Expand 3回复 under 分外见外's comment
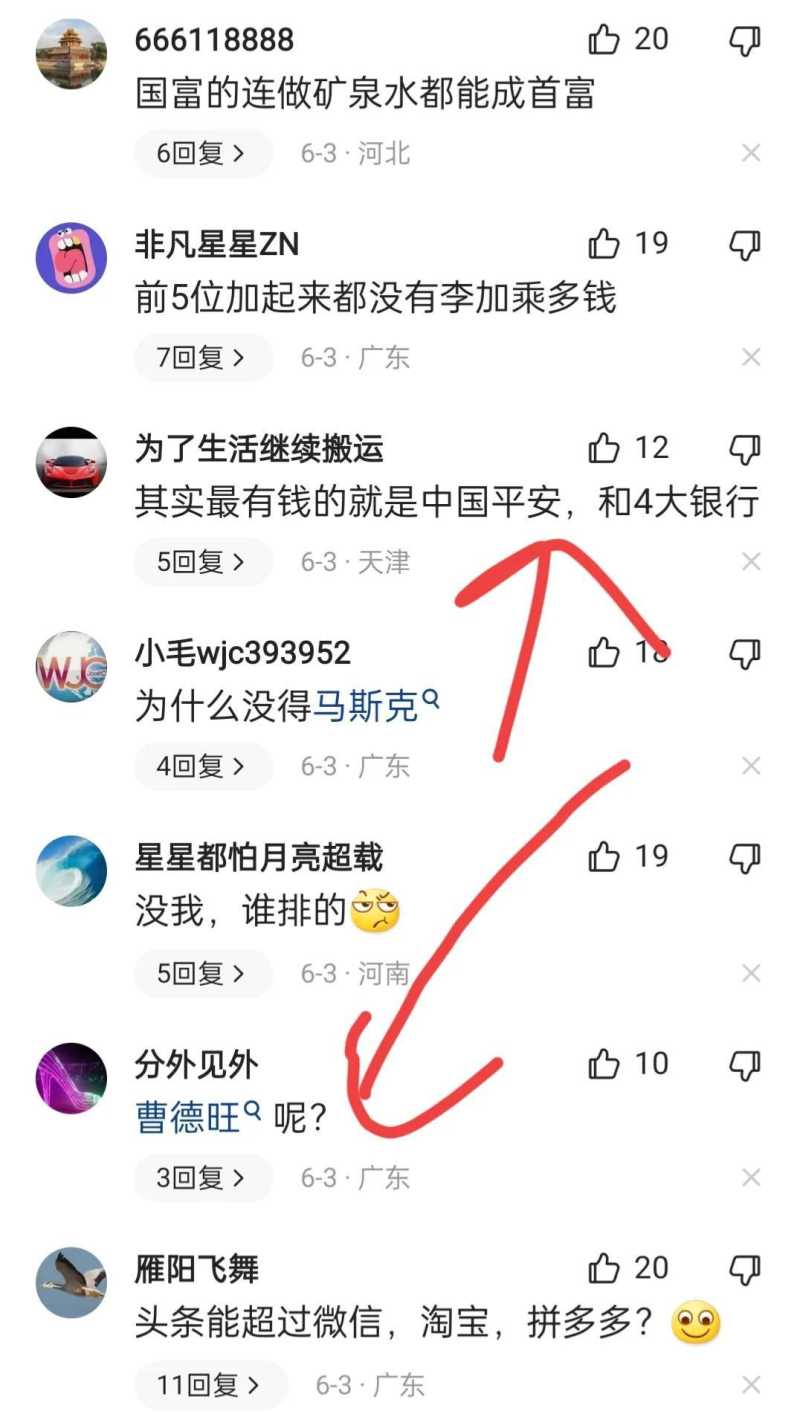The width and height of the screenshot is (800, 1411). click(202, 1178)
